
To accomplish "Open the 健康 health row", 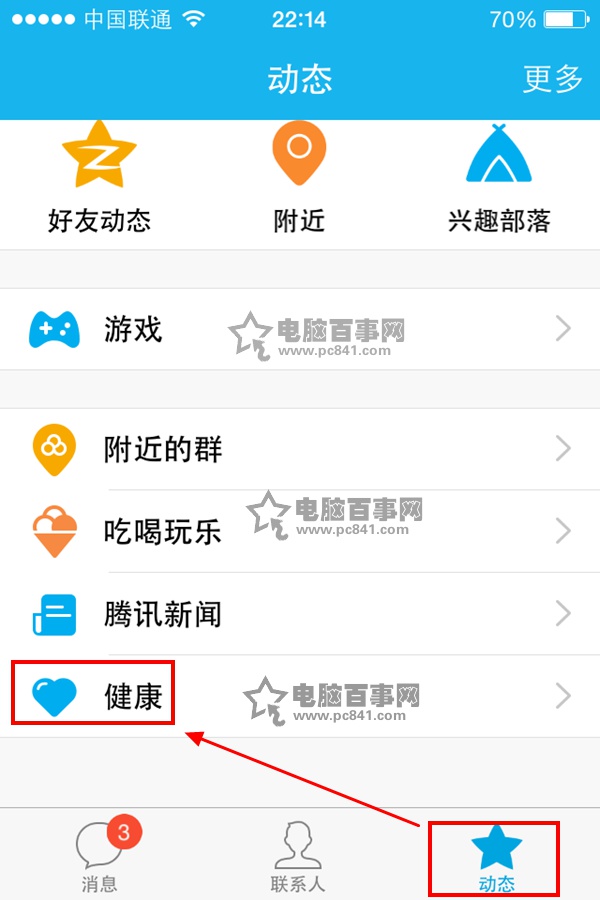I will [300, 696].
